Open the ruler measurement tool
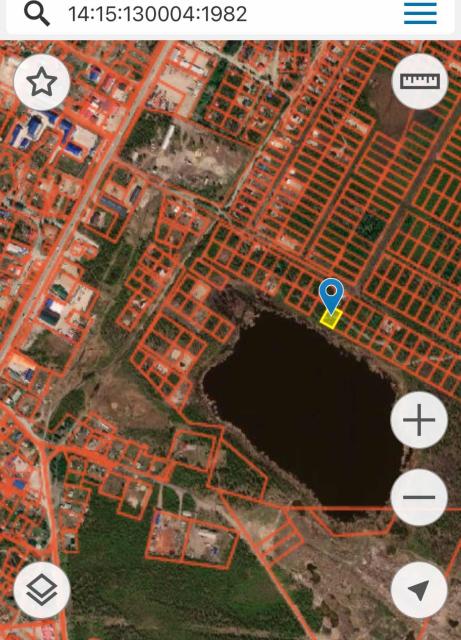This screenshot has width=461, height=640. (x=420, y=81)
